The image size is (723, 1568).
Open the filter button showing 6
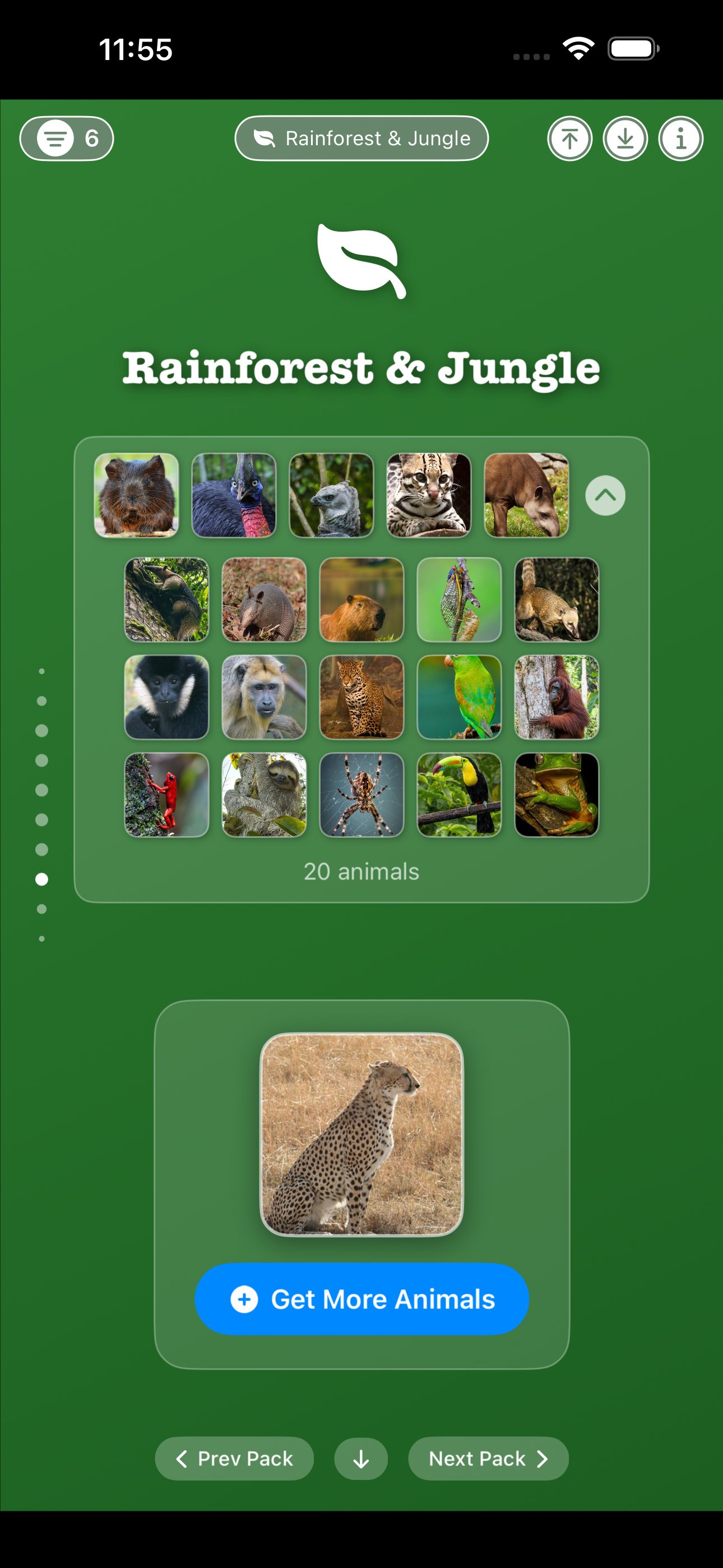(66, 138)
